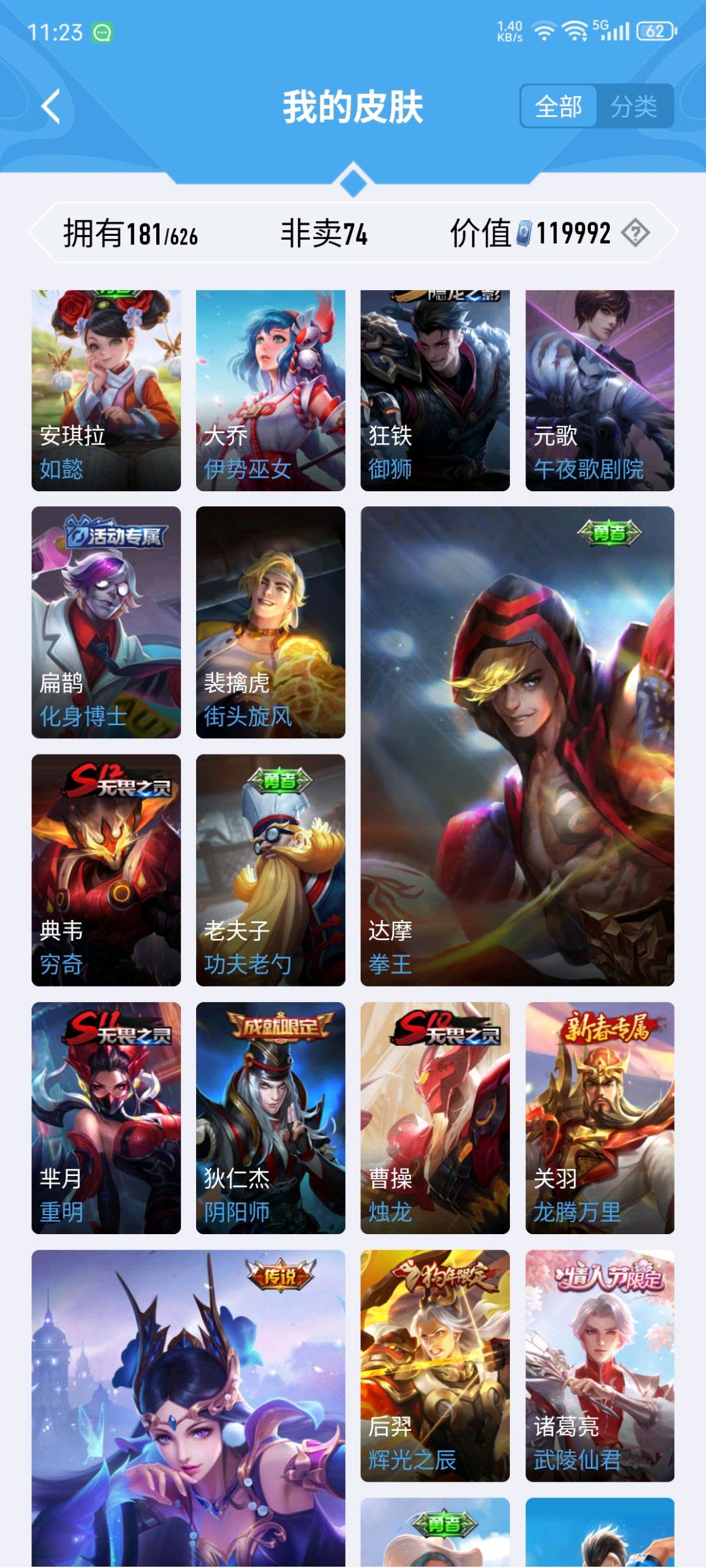This screenshot has width=706, height=1568.
Task: Open 大乔 伊势巫女 skin
Action: 270,390
